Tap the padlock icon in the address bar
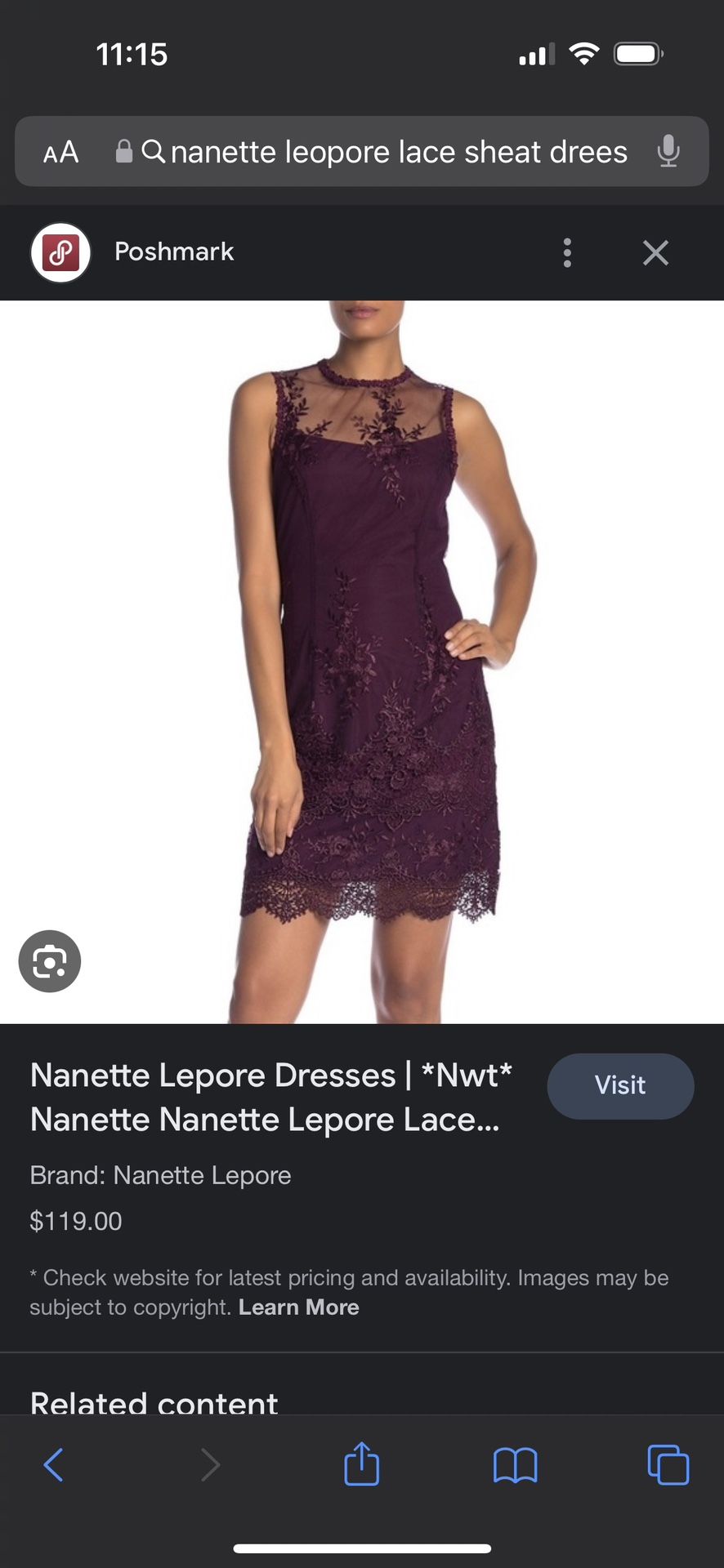 [x=124, y=151]
